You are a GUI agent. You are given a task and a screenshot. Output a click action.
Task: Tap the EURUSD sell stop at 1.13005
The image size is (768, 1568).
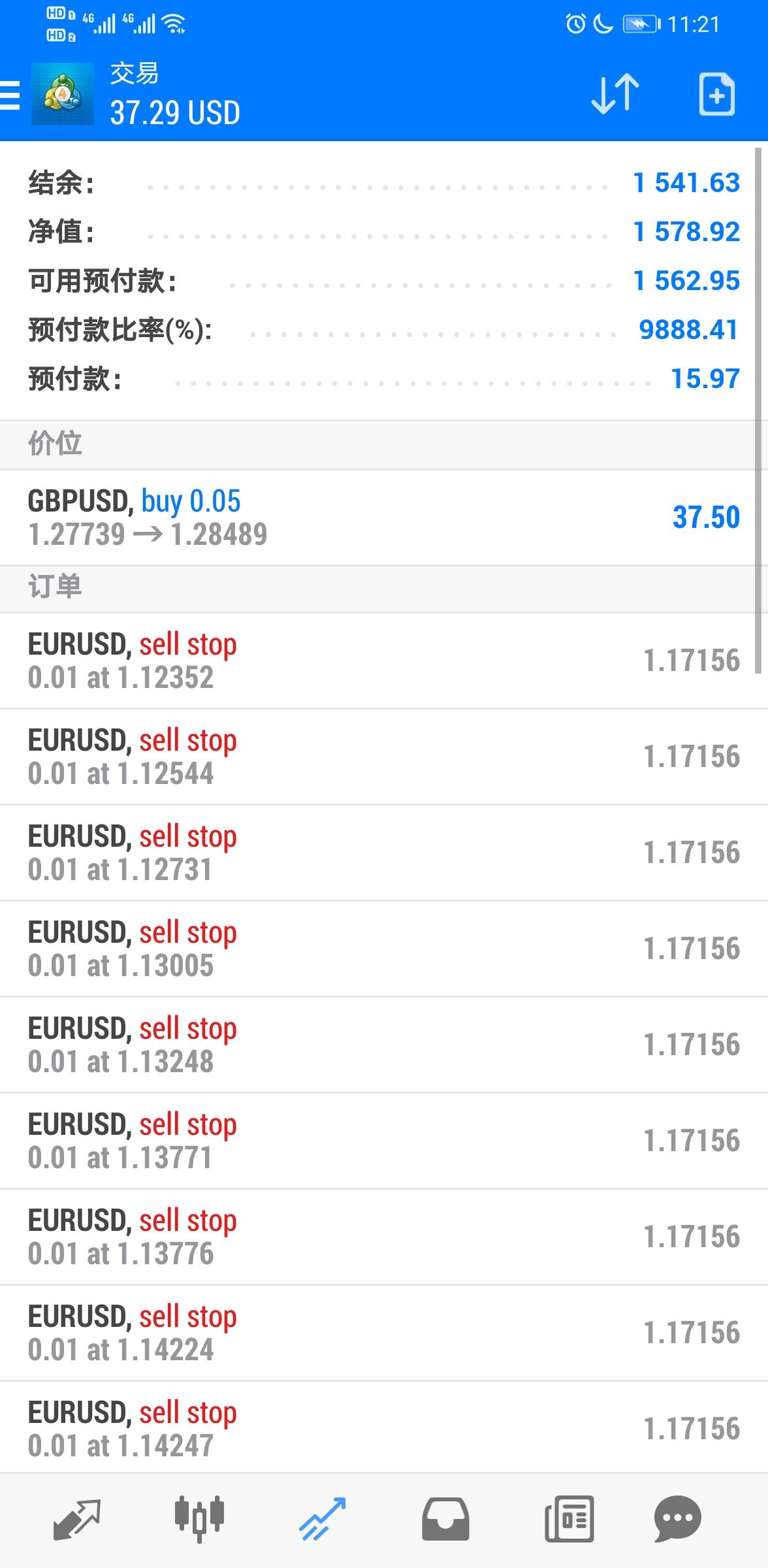tap(383, 949)
